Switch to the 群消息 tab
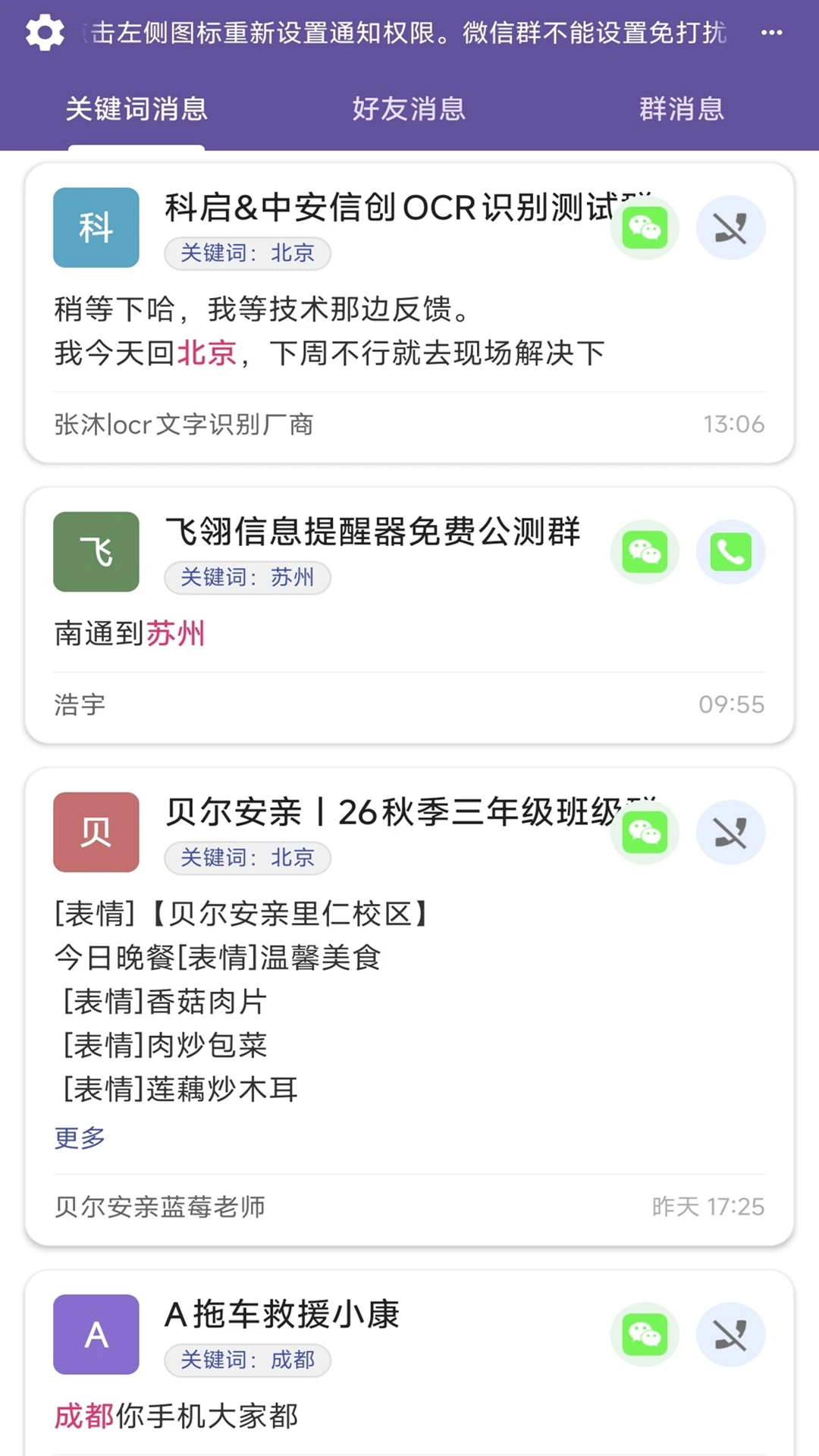The height and width of the screenshot is (1456, 819). coord(682,108)
